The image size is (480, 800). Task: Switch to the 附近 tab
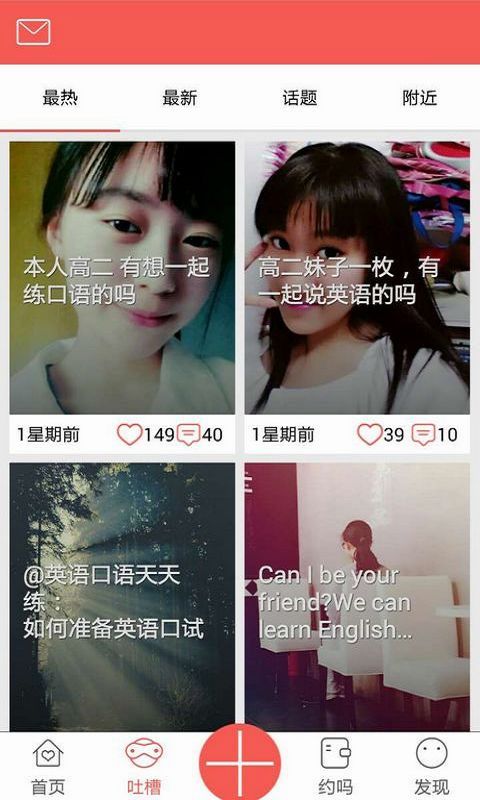pyautogui.click(x=420, y=97)
